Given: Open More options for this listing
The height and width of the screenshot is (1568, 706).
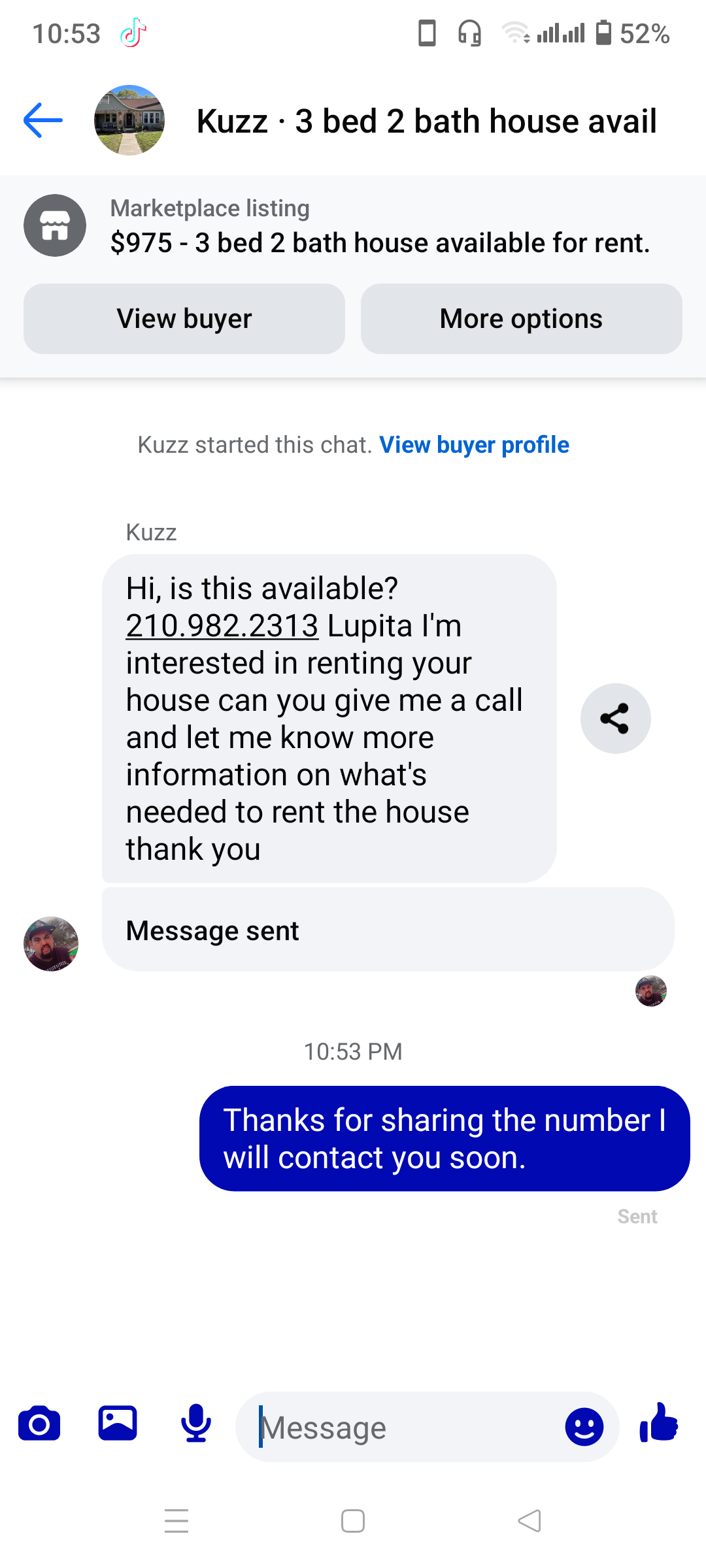Looking at the screenshot, I should coord(521,319).
